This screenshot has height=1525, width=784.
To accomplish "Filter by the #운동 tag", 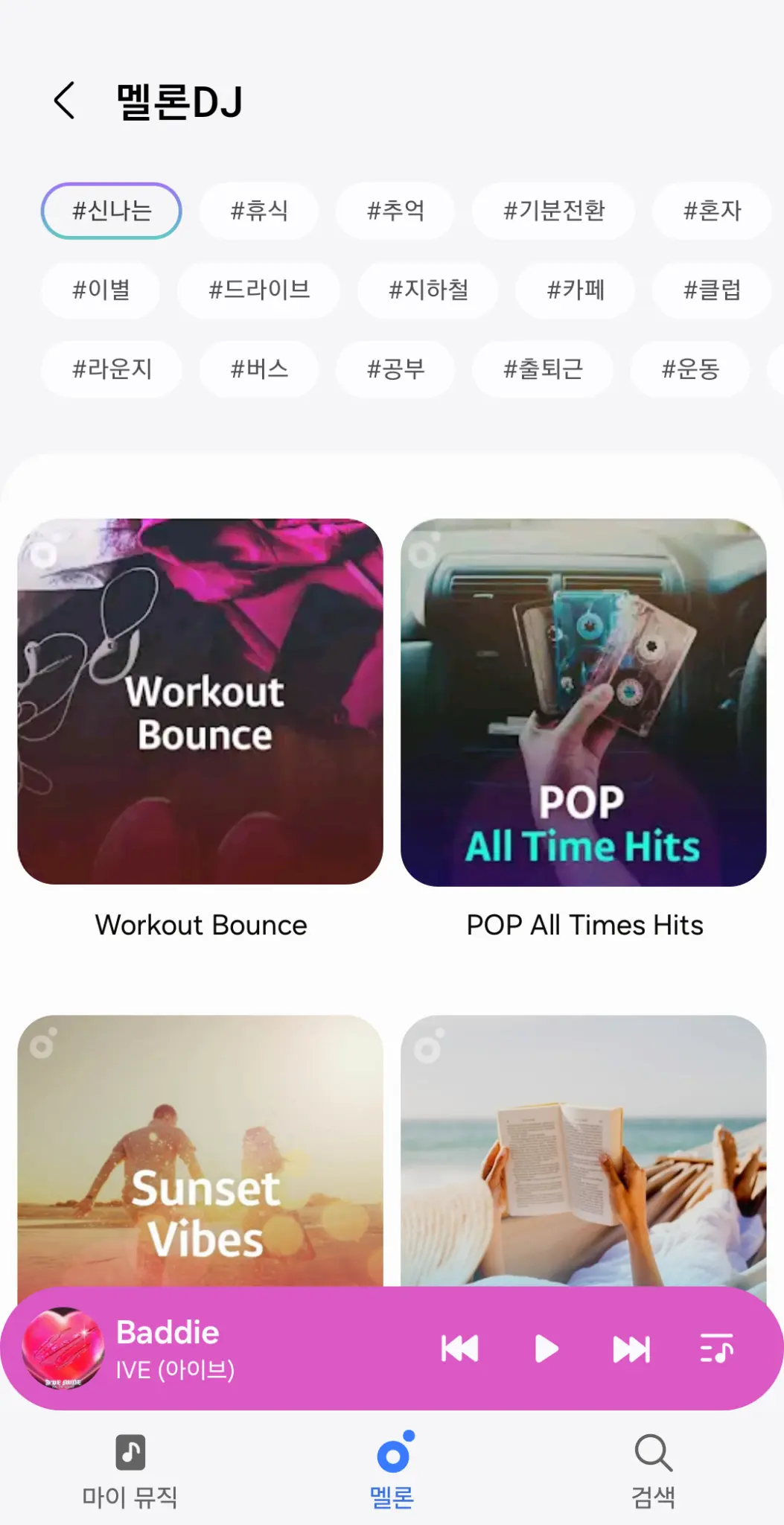I will (689, 369).
